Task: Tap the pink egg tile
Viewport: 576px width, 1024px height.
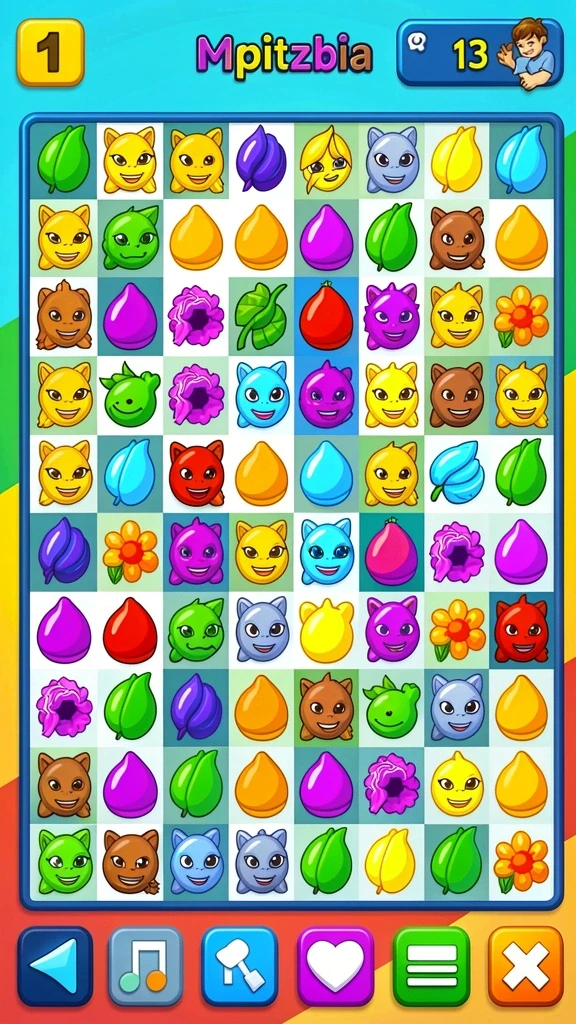Action: point(391,551)
